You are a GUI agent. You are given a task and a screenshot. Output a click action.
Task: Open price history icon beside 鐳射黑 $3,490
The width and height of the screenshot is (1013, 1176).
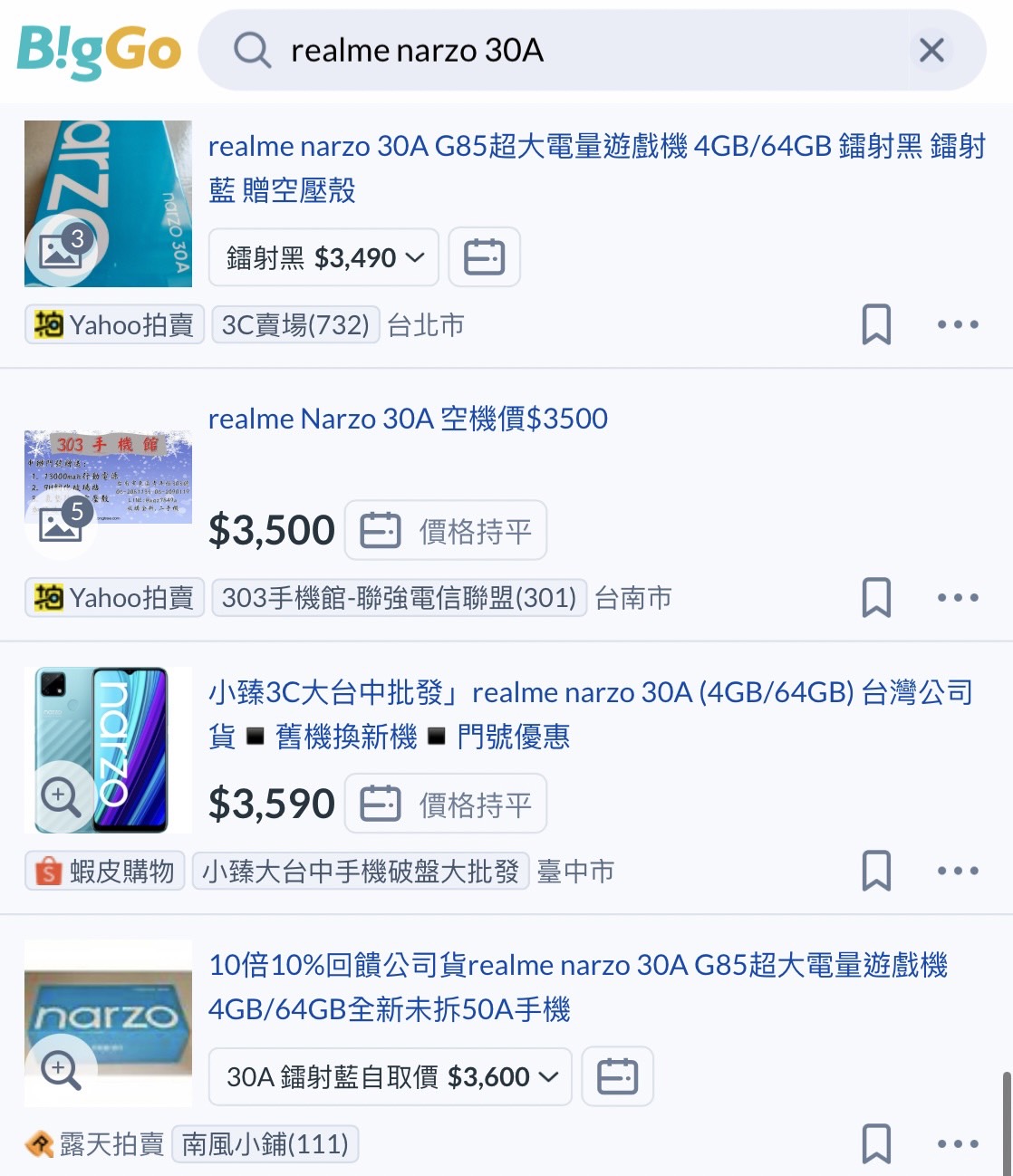[484, 258]
